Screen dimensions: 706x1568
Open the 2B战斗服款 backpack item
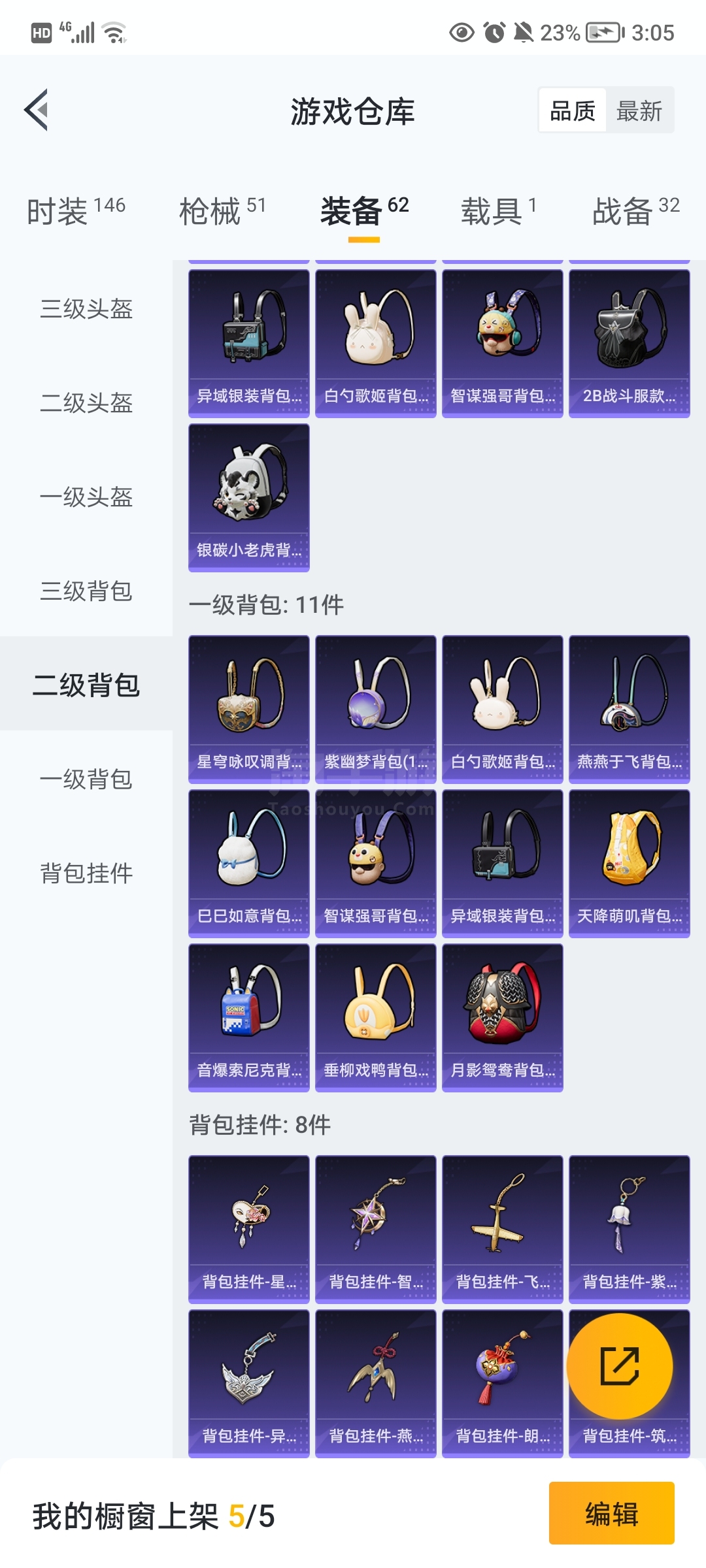click(629, 343)
